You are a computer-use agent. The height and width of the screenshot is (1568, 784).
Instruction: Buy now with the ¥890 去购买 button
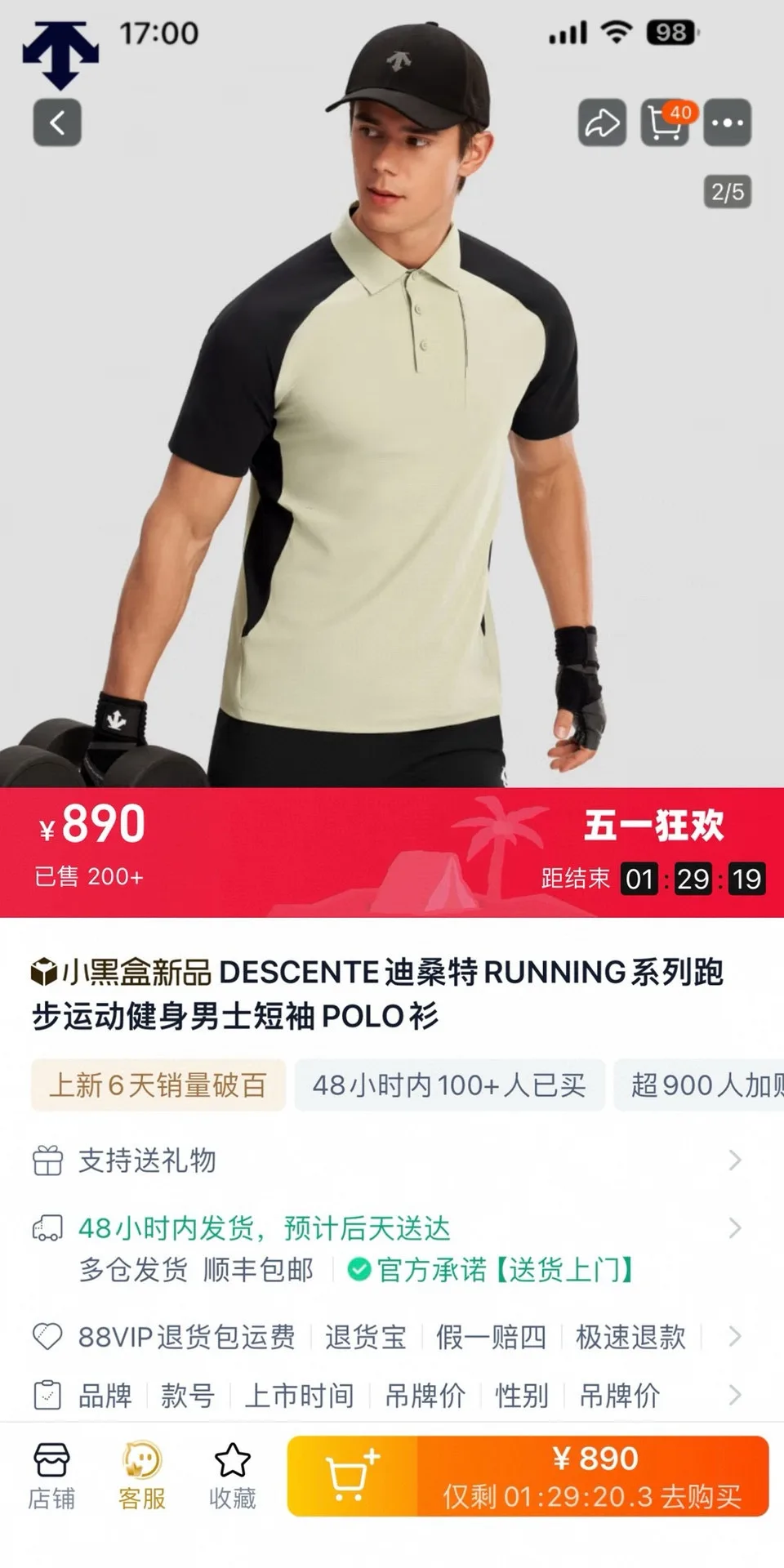coord(593,1476)
